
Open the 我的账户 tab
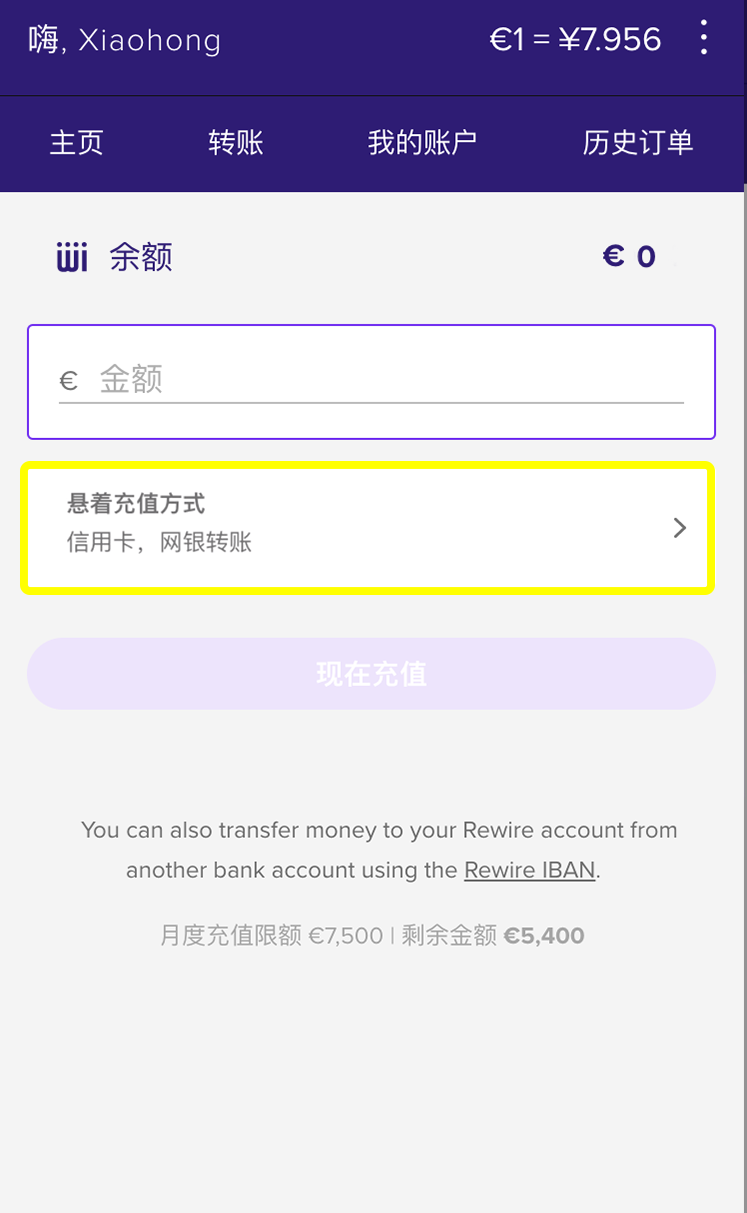[x=422, y=143]
